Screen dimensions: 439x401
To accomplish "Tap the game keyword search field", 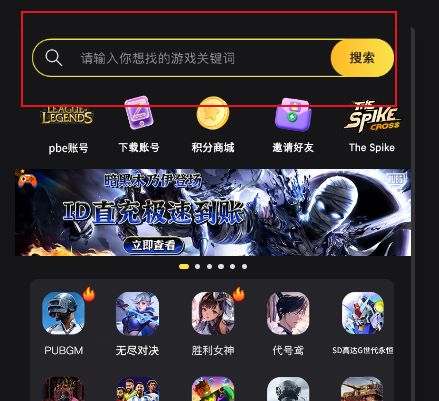I will (182, 58).
